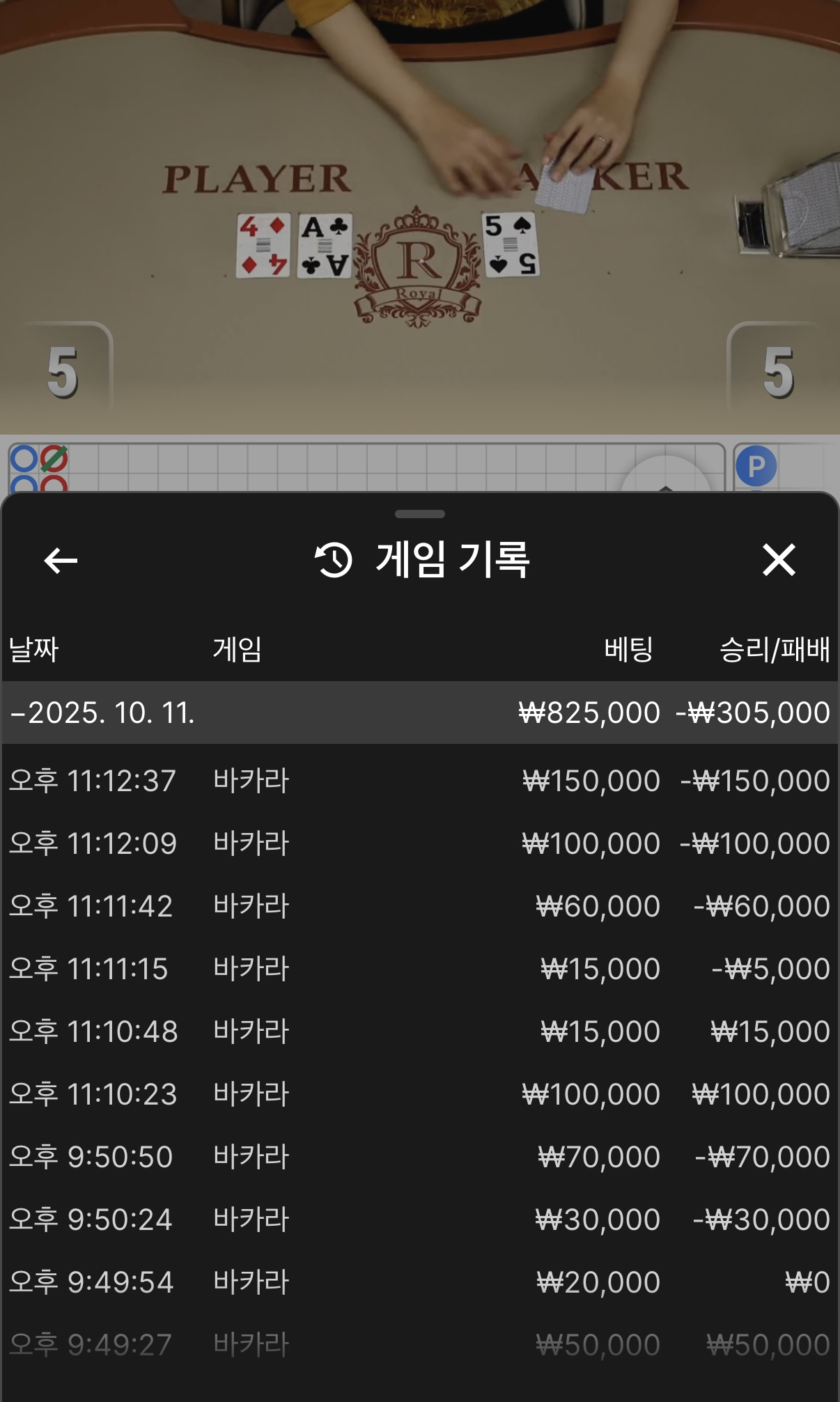This screenshot has height=1402, width=840.
Task: View details of the 오후 11:12:09 round
Action: pyautogui.click(x=419, y=843)
